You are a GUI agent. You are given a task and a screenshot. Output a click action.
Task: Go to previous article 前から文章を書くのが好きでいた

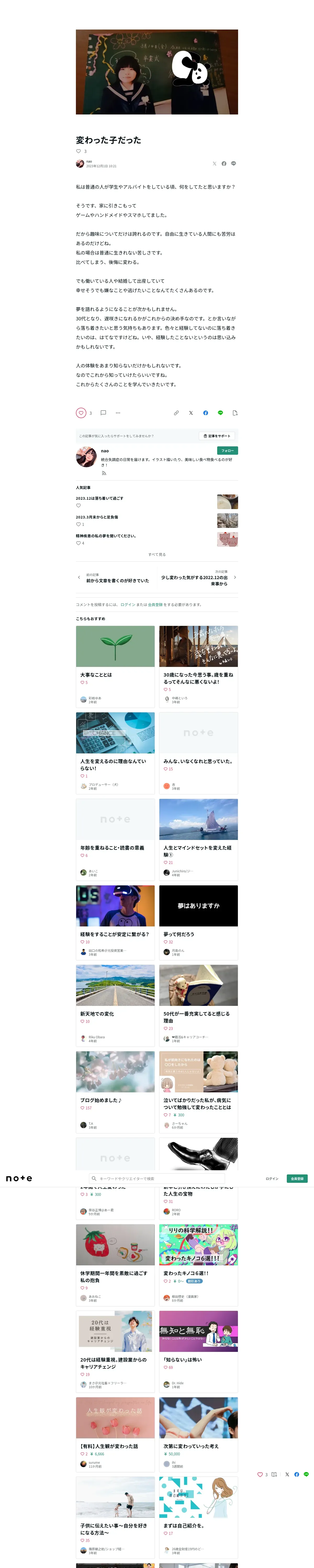pyautogui.click(x=117, y=580)
